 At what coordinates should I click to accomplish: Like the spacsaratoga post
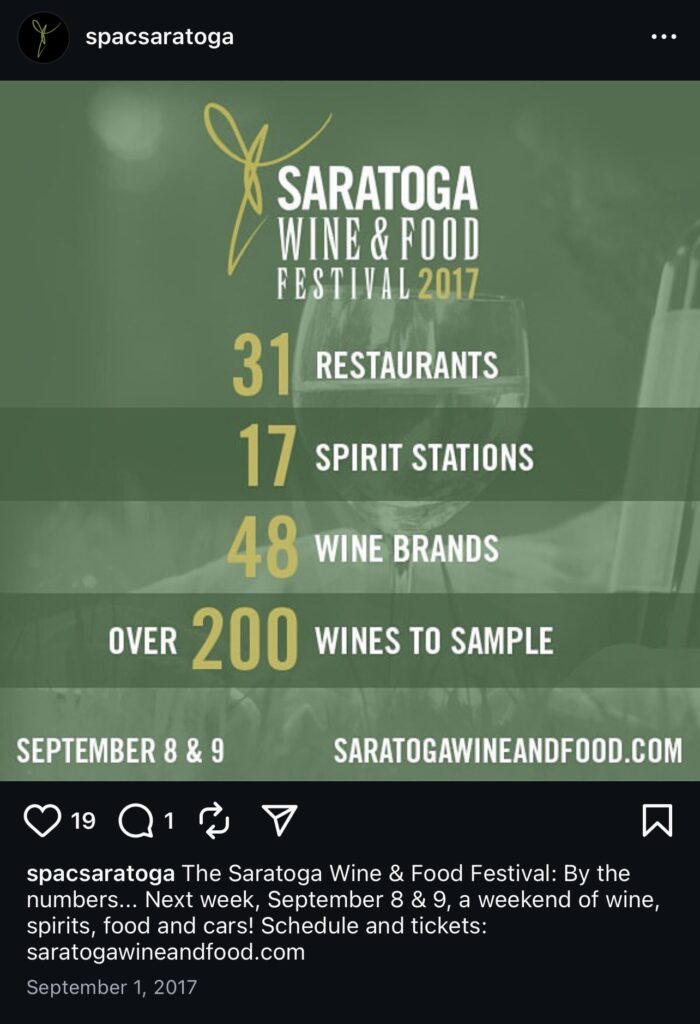tap(42, 821)
